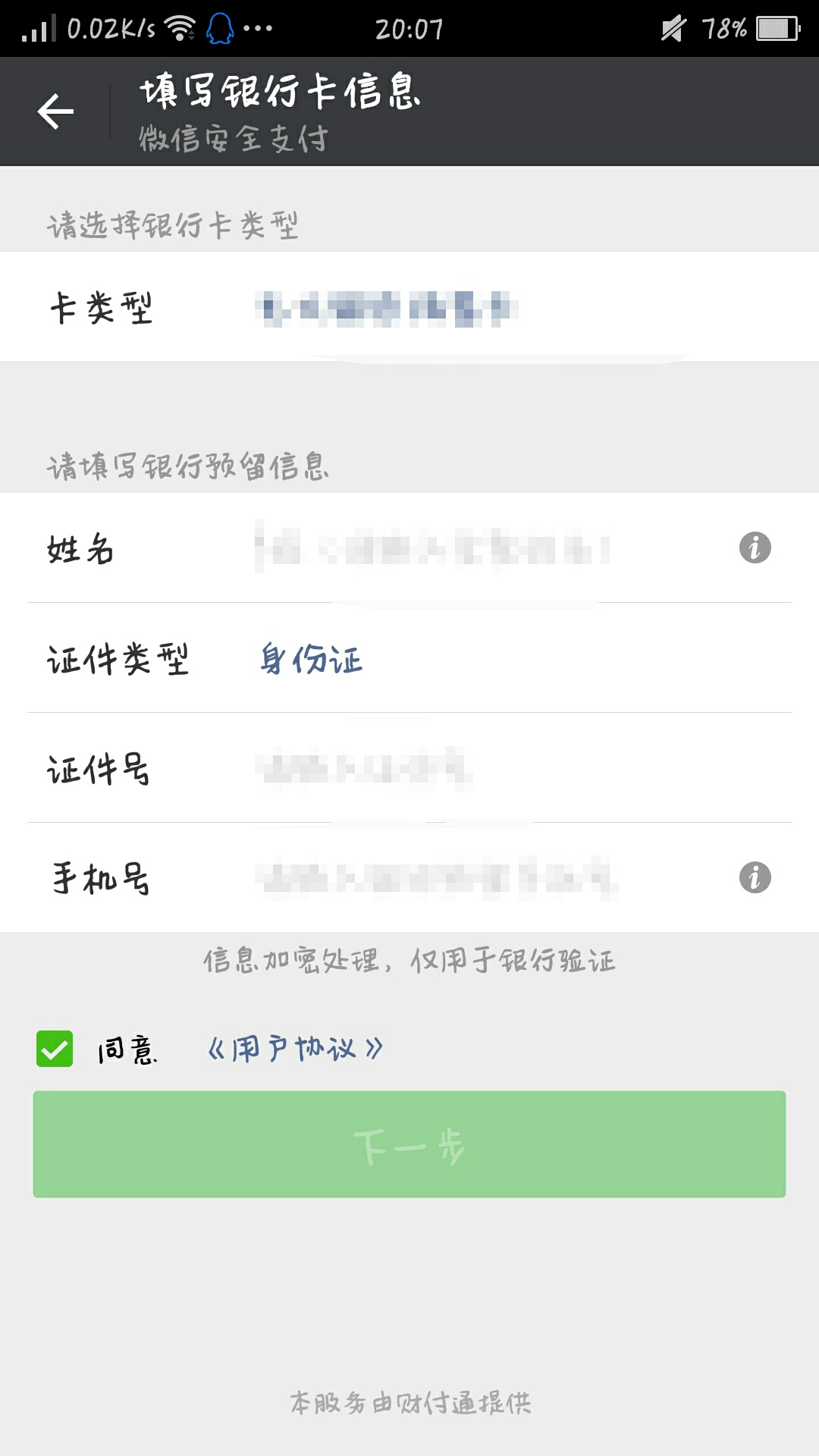Image resolution: width=819 pixels, height=1456 pixels.
Task: Open the info icon beside 姓名
Action: tap(755, 548)
